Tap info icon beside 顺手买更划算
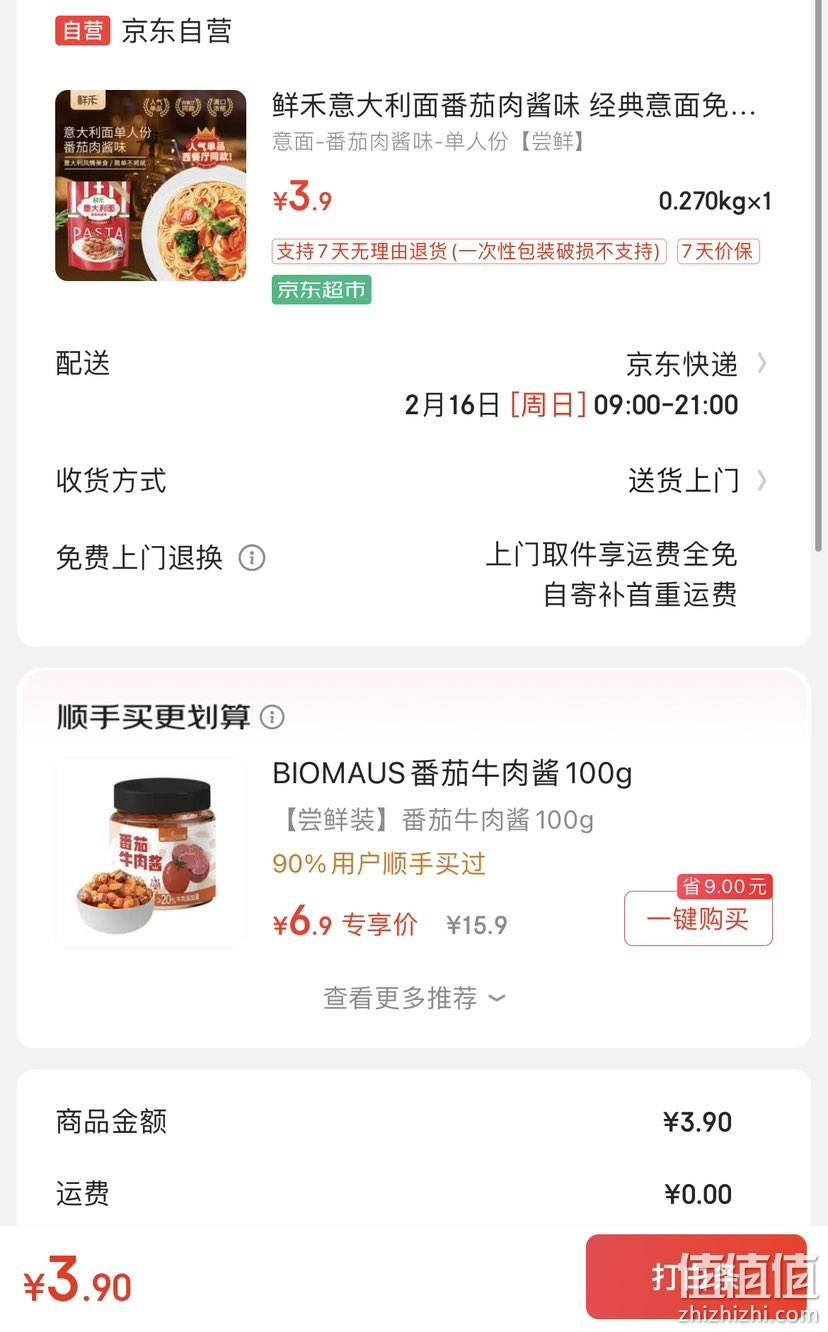 [272, 717]
